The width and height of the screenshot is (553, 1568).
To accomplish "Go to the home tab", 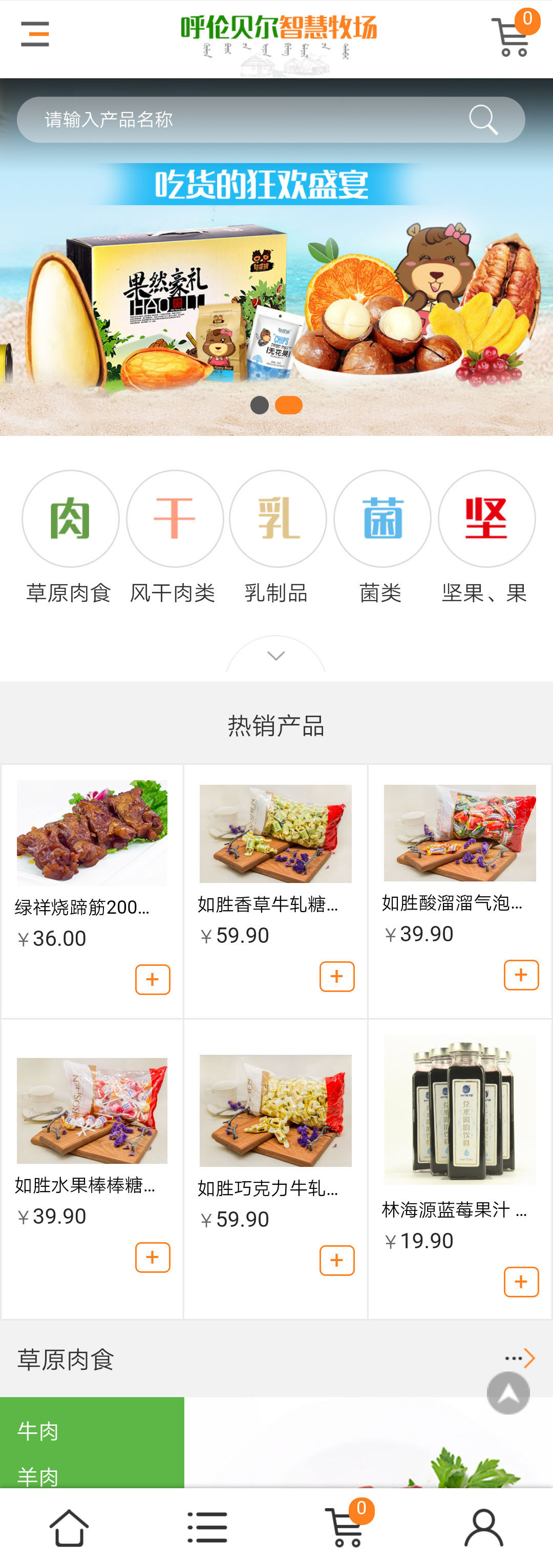I will [x=69, y=1528].
